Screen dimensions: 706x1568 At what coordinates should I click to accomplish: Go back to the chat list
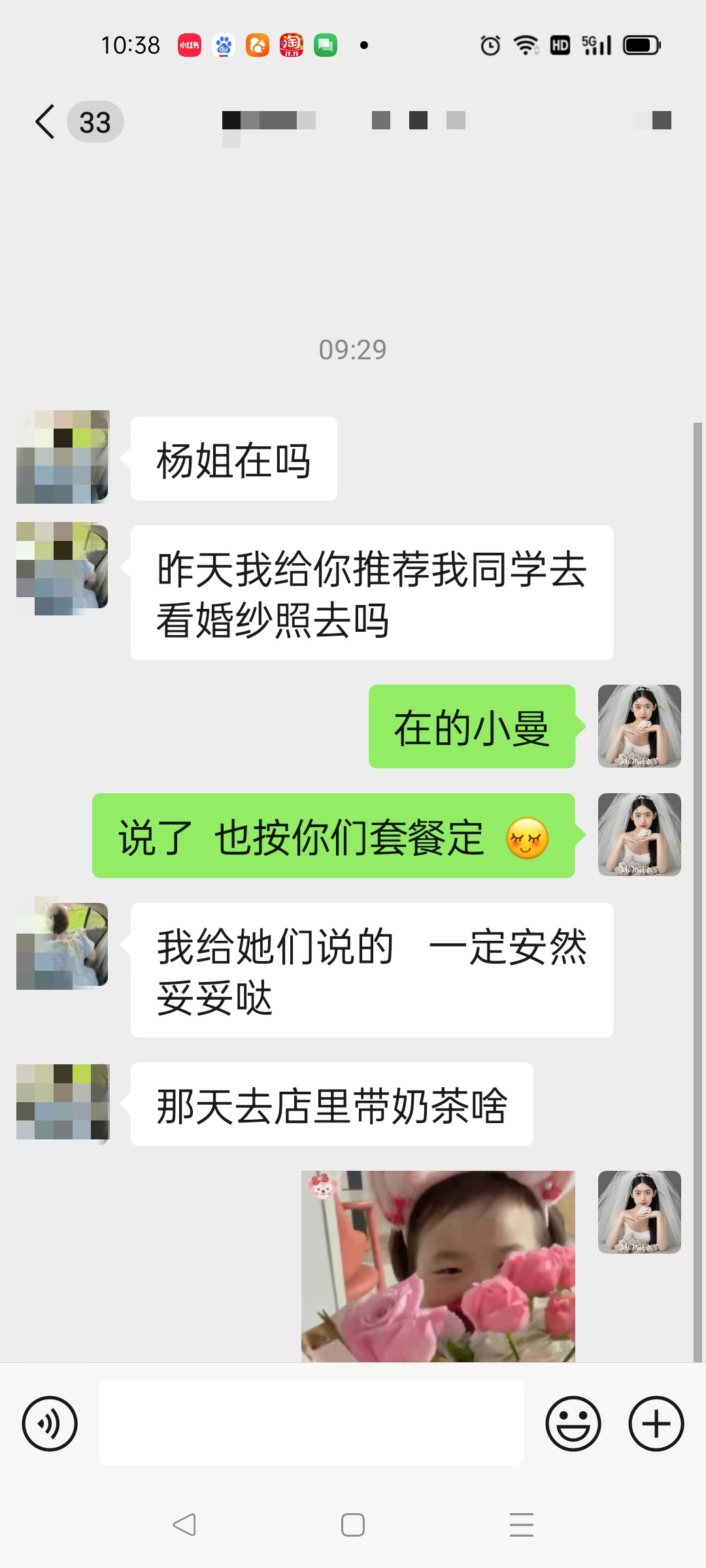click(x=46, y=122)
